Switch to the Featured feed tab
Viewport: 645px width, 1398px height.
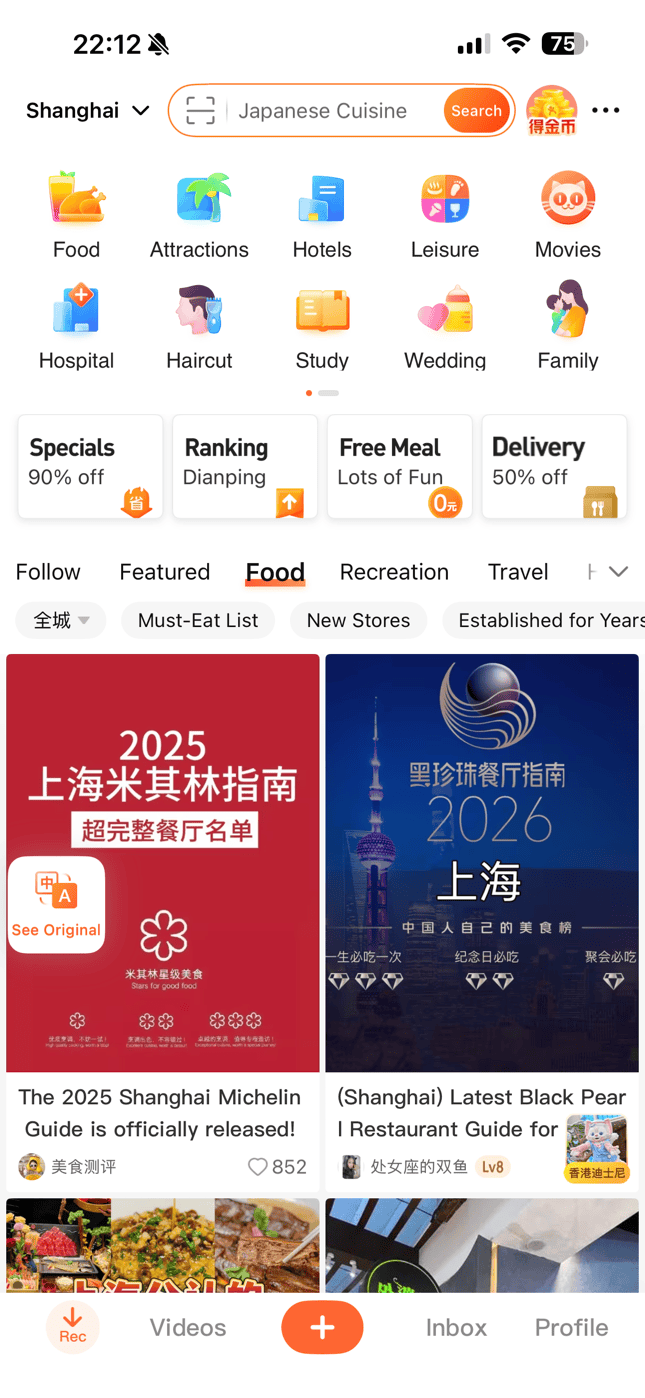click(x=165, y=572)
